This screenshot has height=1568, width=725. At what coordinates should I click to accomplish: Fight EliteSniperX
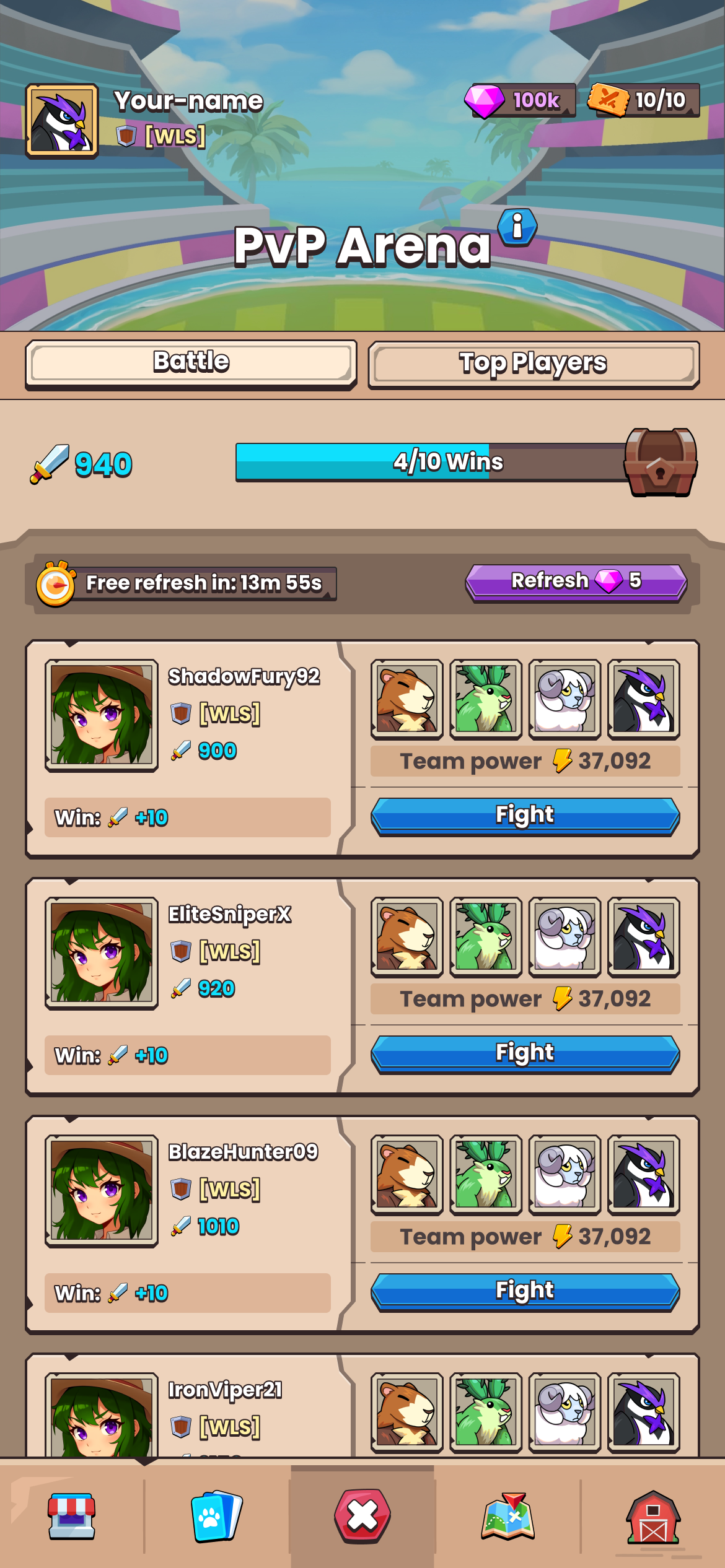click(525, 1053)
